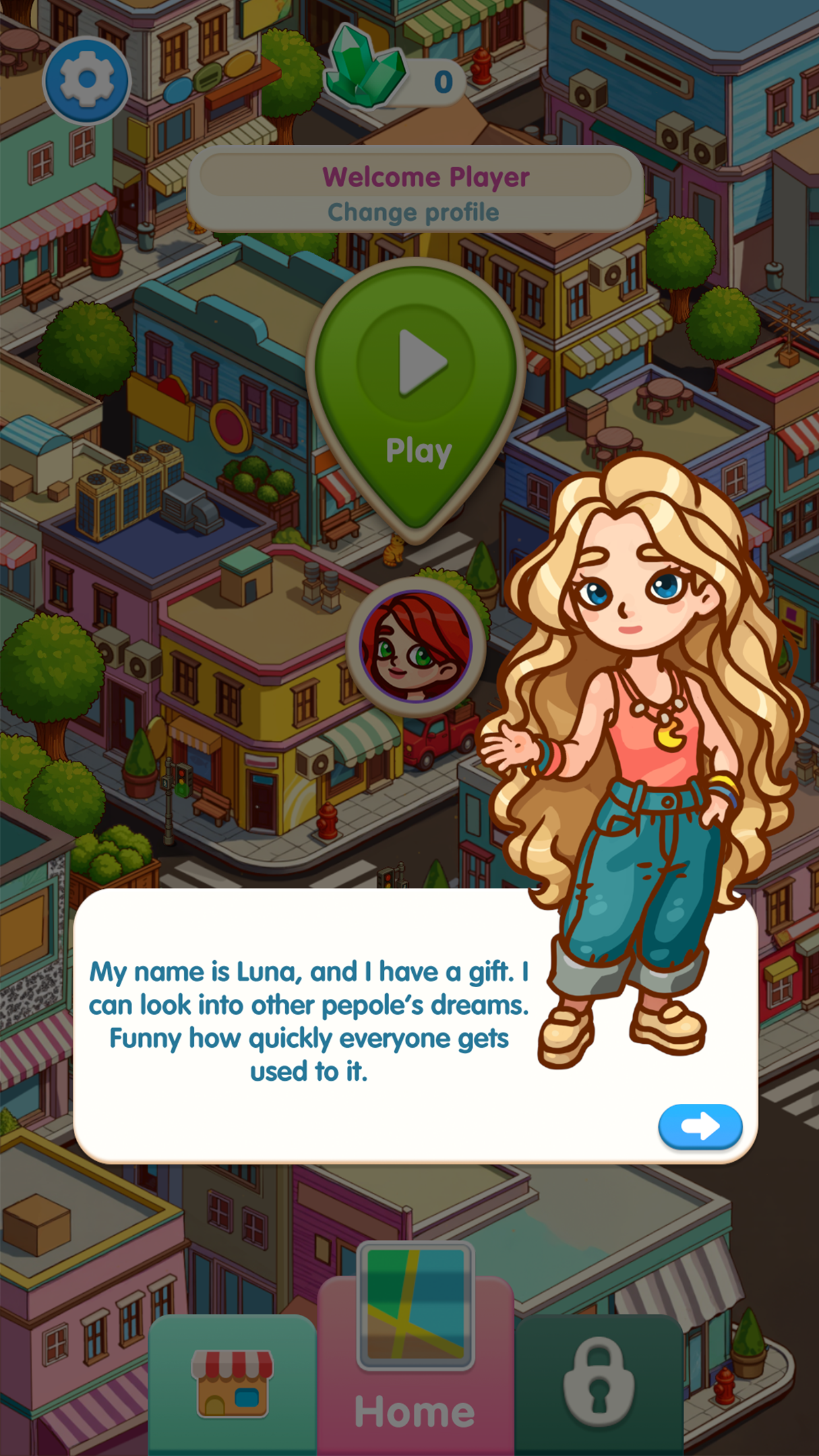Viewport: 819px width, 1456px height.
Task: Select the red-haired character portrait
Action: 415,647
